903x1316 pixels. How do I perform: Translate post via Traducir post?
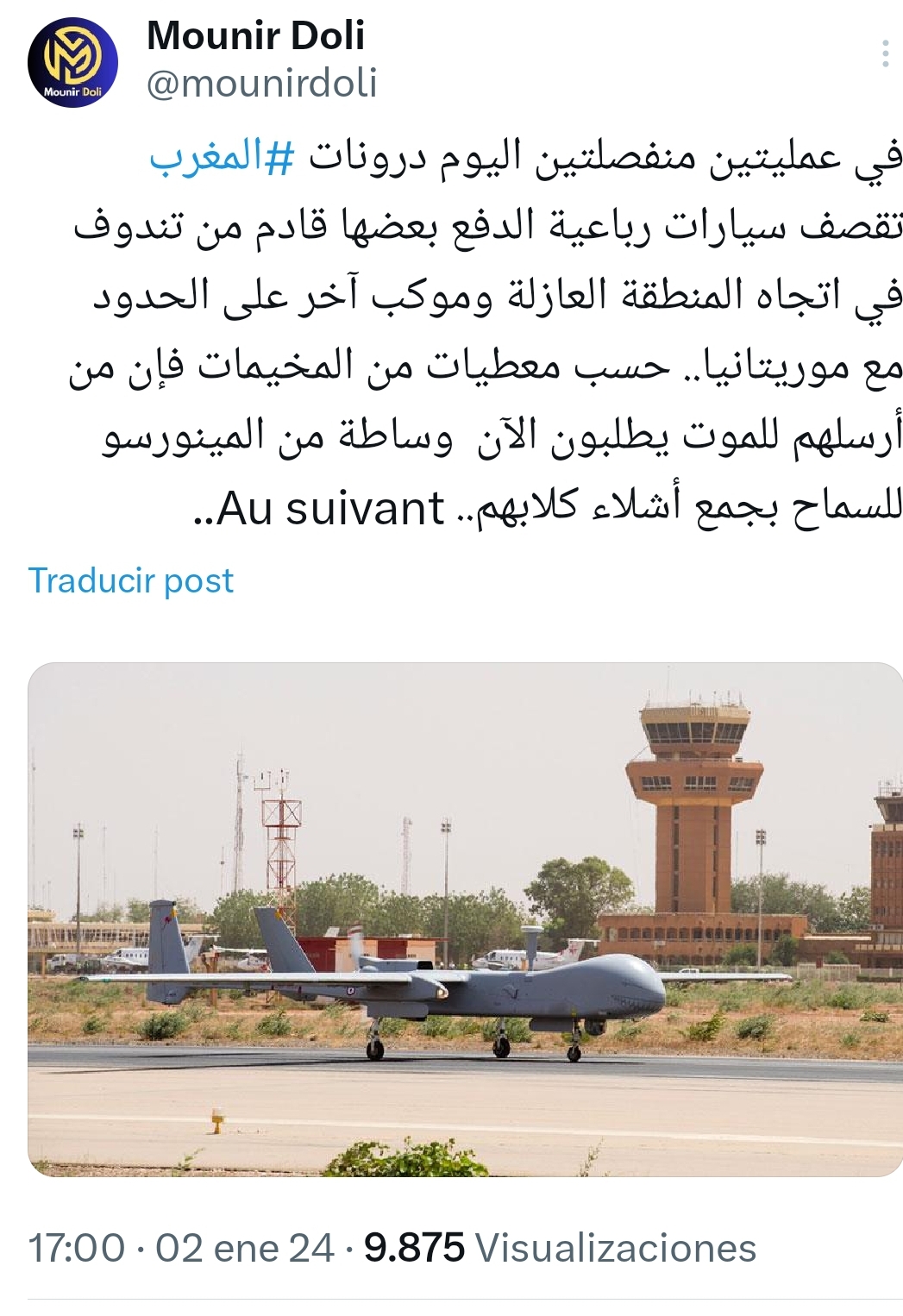coord(131,580)
